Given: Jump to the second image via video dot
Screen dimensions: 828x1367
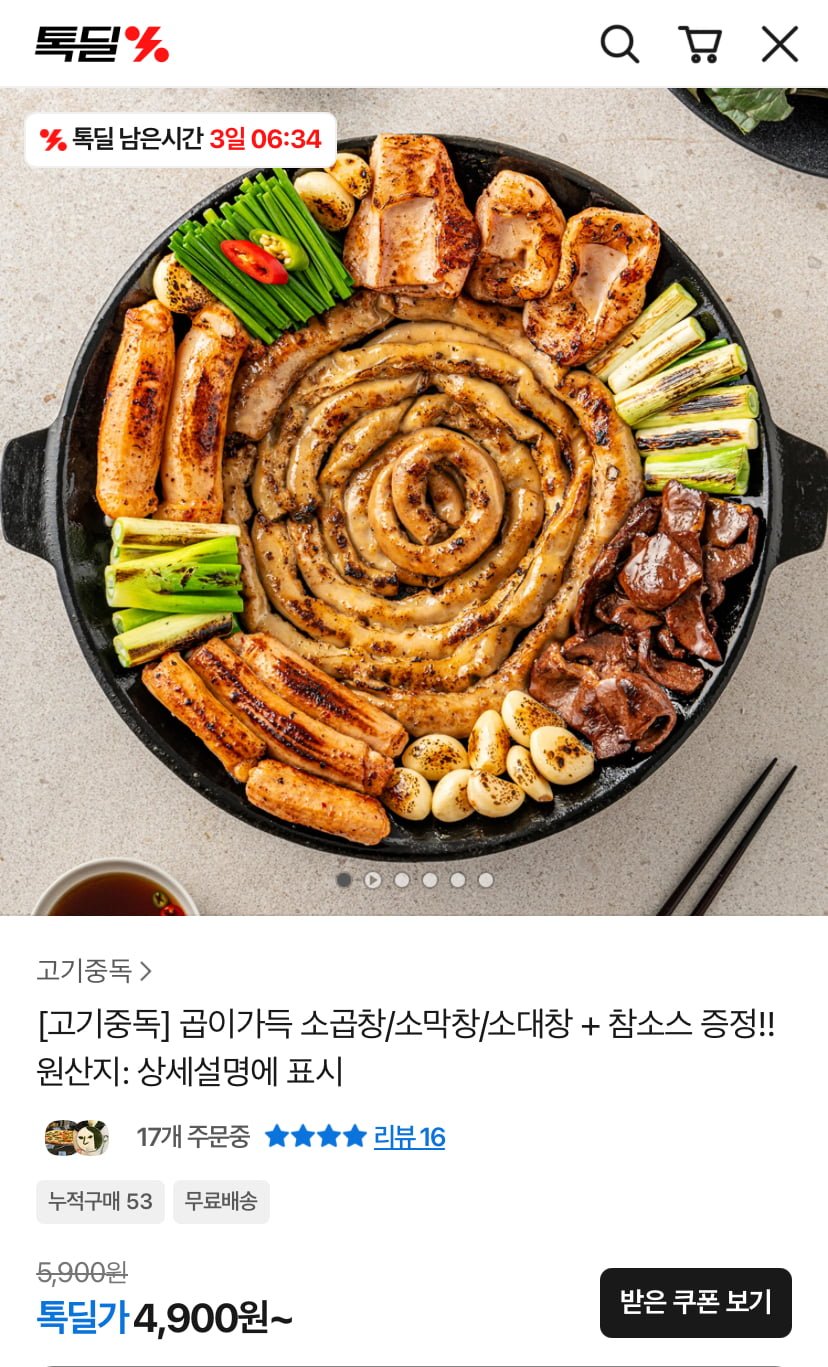Looking at the screenshot, I should click(372, 880).
